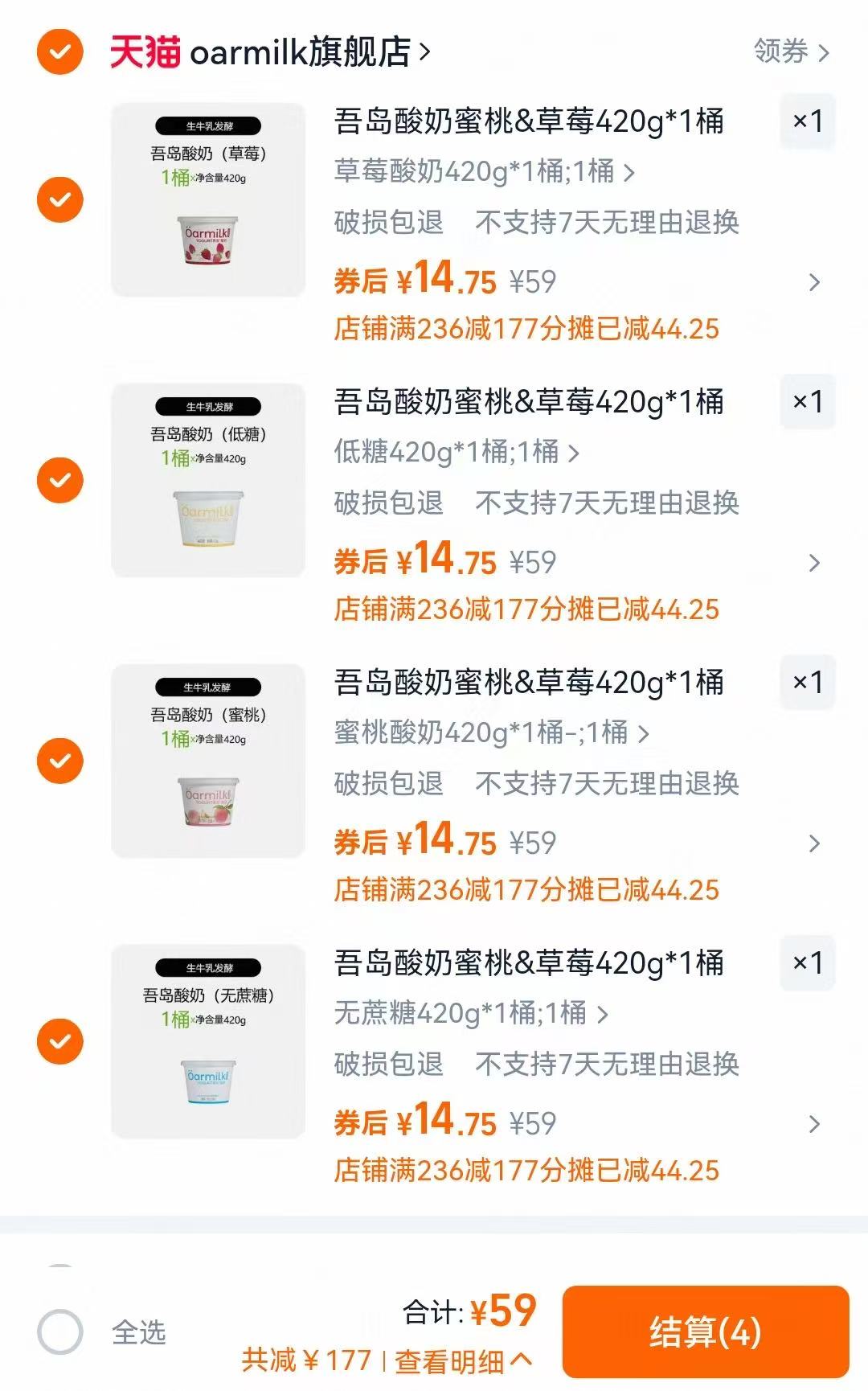Viewport: 868px width, 1391px height.
Task: Click the 天猫 Tmall logo
Action: pyautogui.click(x=143, y=50)
